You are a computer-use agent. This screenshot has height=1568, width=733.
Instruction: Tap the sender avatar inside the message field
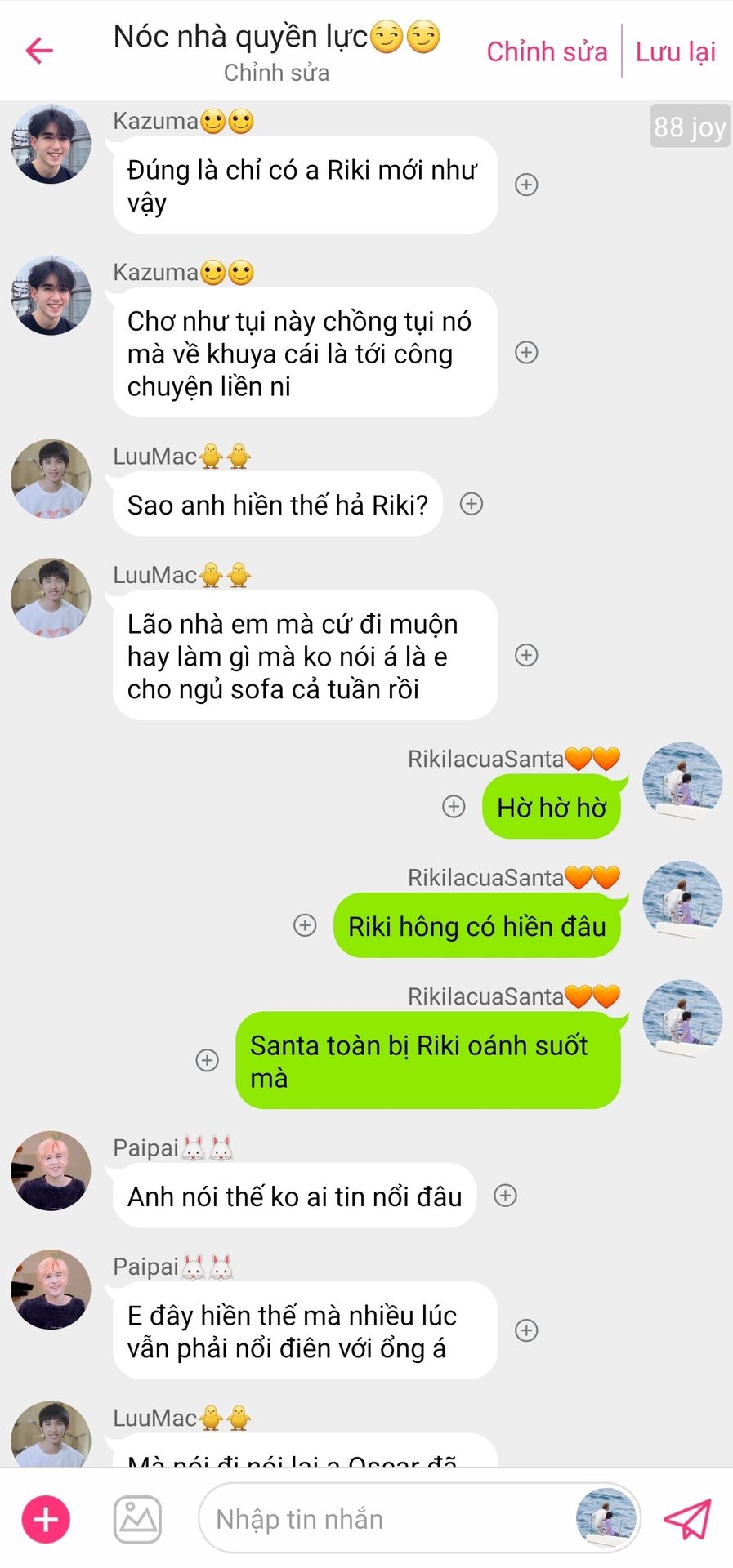606,1518
